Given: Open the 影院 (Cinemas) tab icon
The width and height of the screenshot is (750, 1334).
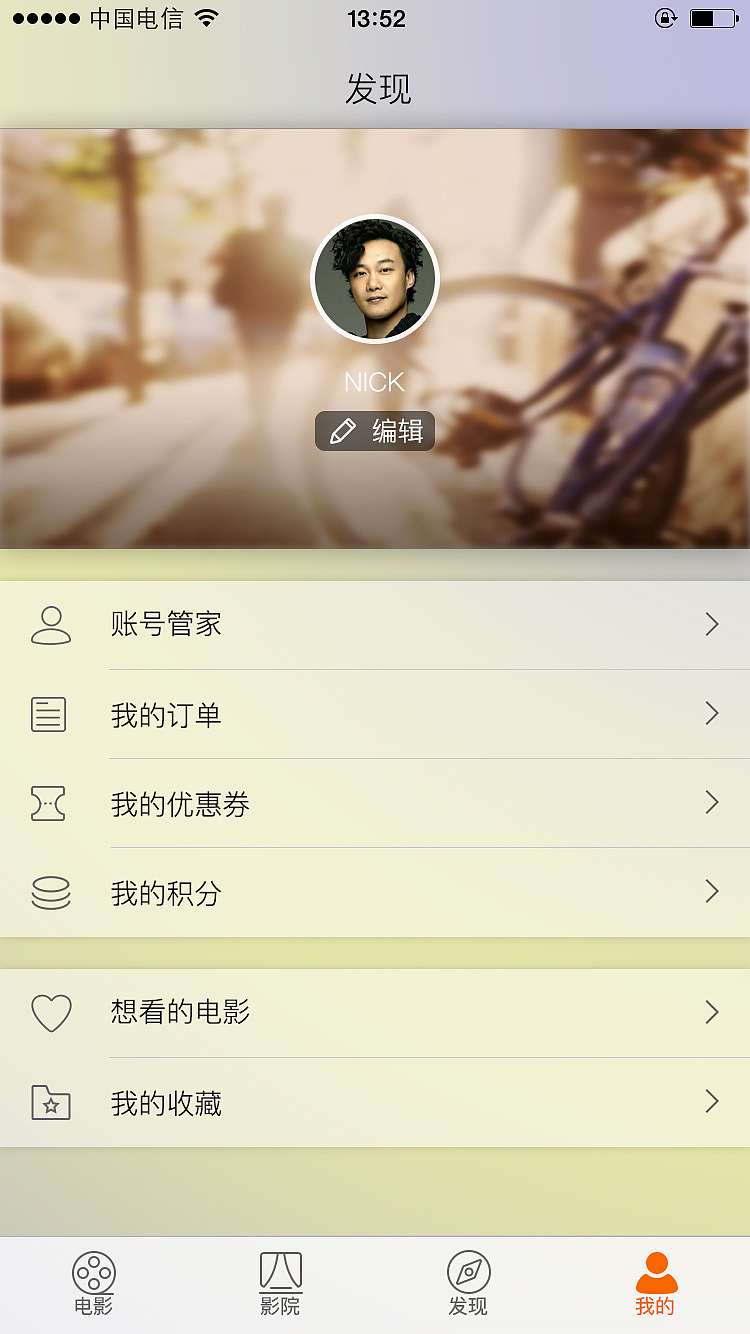Looking at the screenshot, I should tap(280, 1272).
